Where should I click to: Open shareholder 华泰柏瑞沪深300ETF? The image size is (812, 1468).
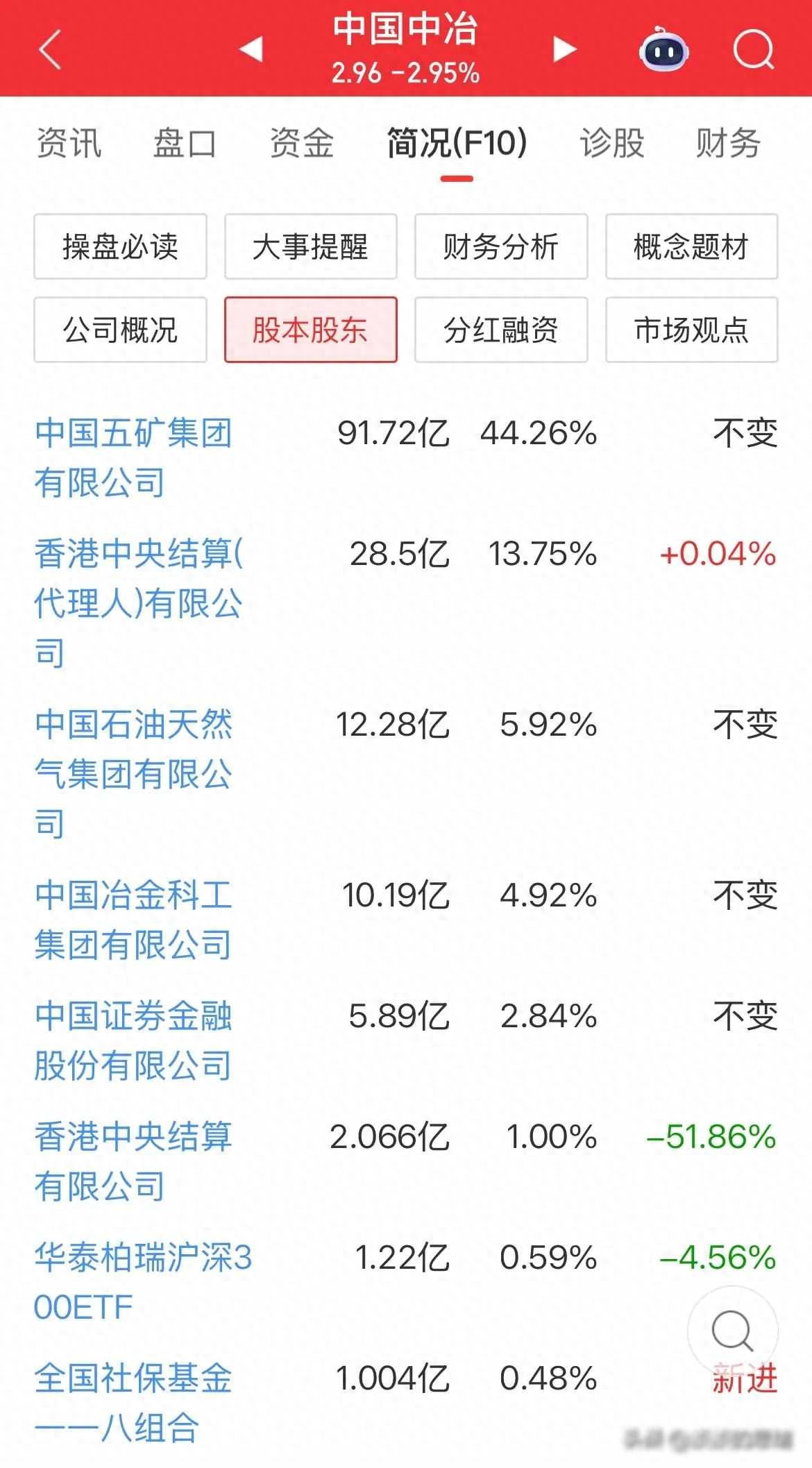point(142,1282)
